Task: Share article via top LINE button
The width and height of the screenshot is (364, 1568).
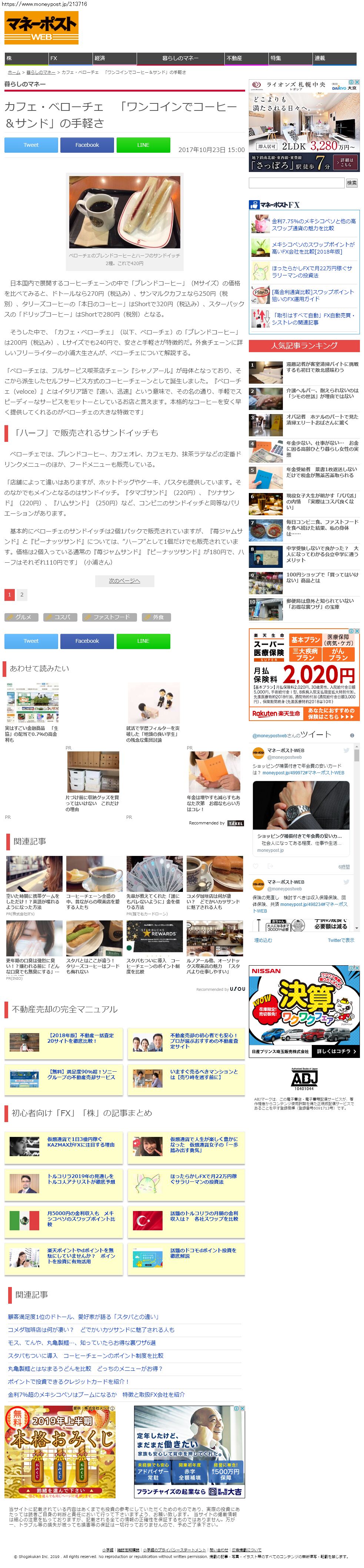Action: coord(143,145)
